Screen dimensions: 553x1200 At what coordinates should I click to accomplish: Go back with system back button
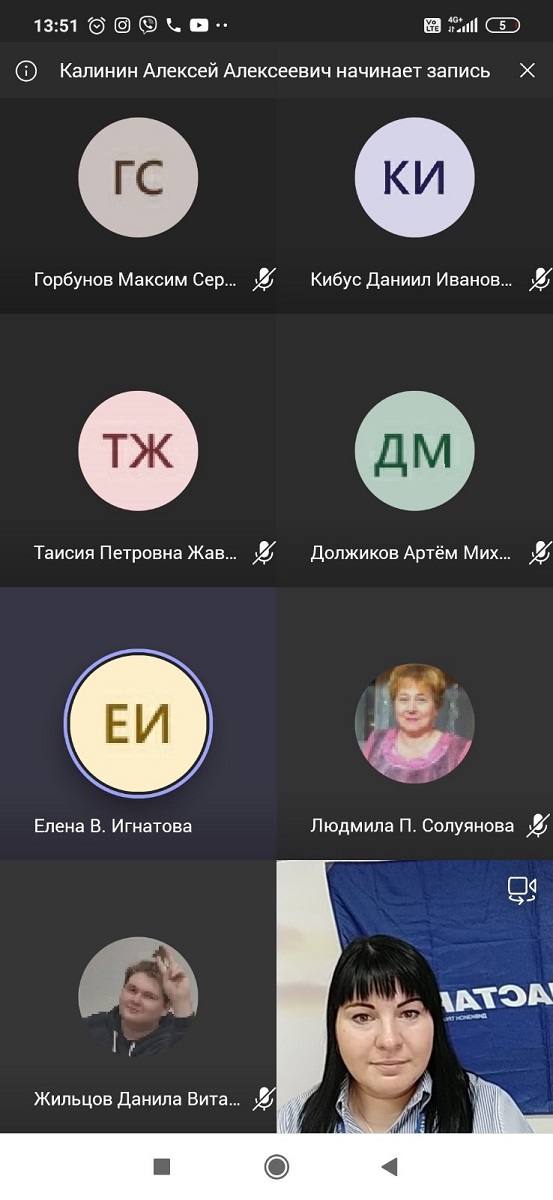point(390,1166)
